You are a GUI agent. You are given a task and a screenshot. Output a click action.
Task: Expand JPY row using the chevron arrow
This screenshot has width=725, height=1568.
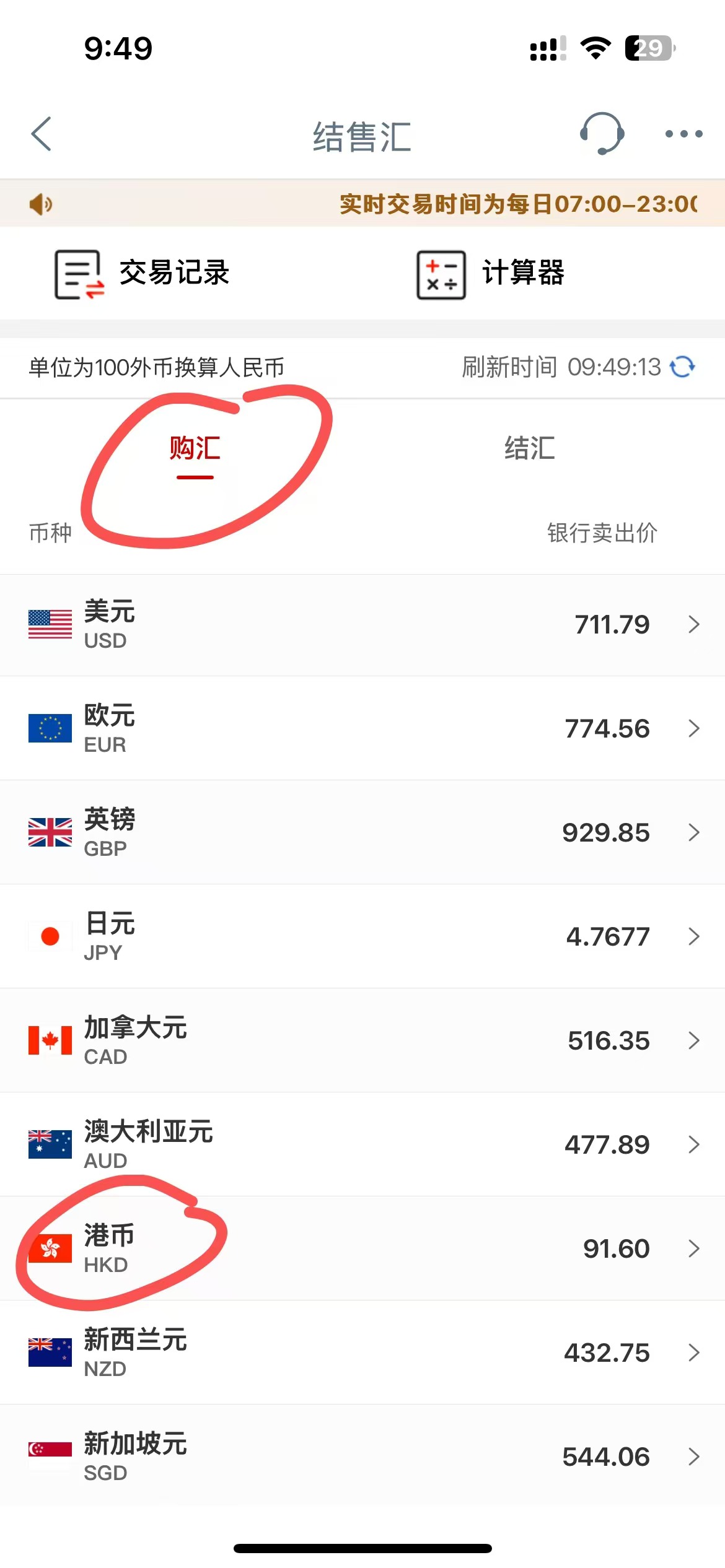coord(693,937)
